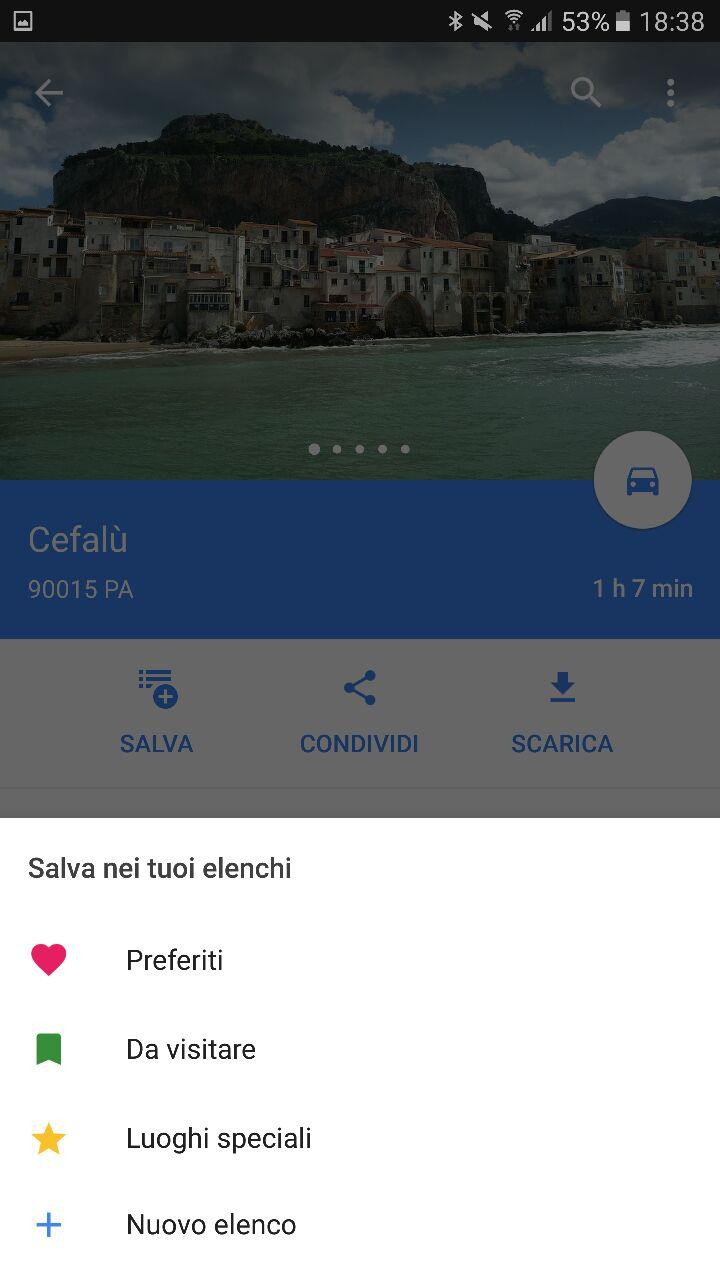Screen dimensions: 720x1280
Task: Tap the back arrow
Action: tap(48, 93)
